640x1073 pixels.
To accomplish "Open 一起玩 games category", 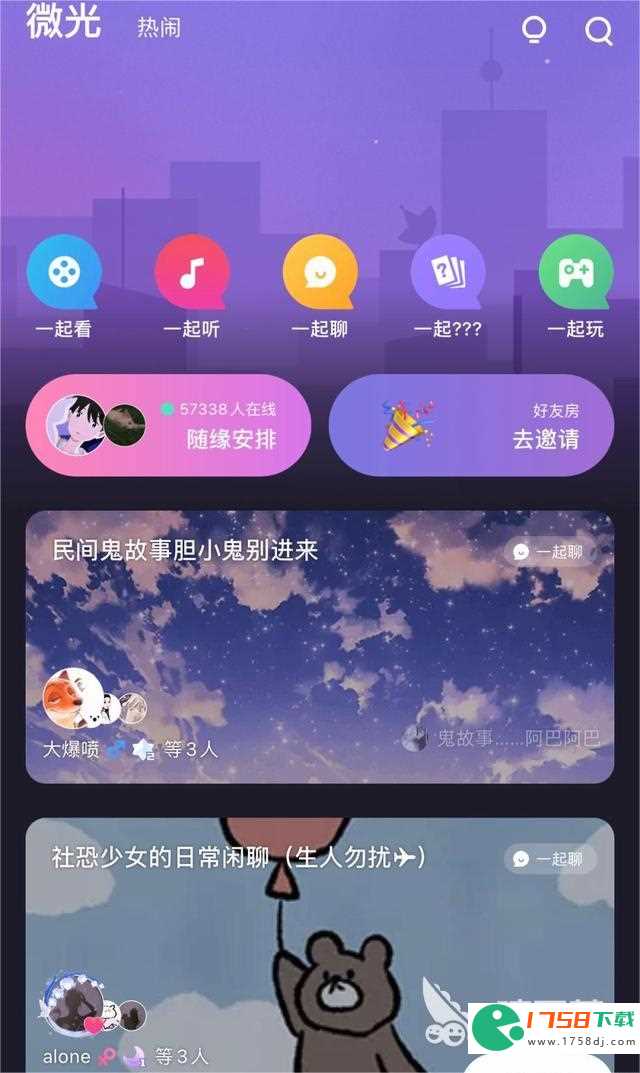I will click(x=576, y=273).
